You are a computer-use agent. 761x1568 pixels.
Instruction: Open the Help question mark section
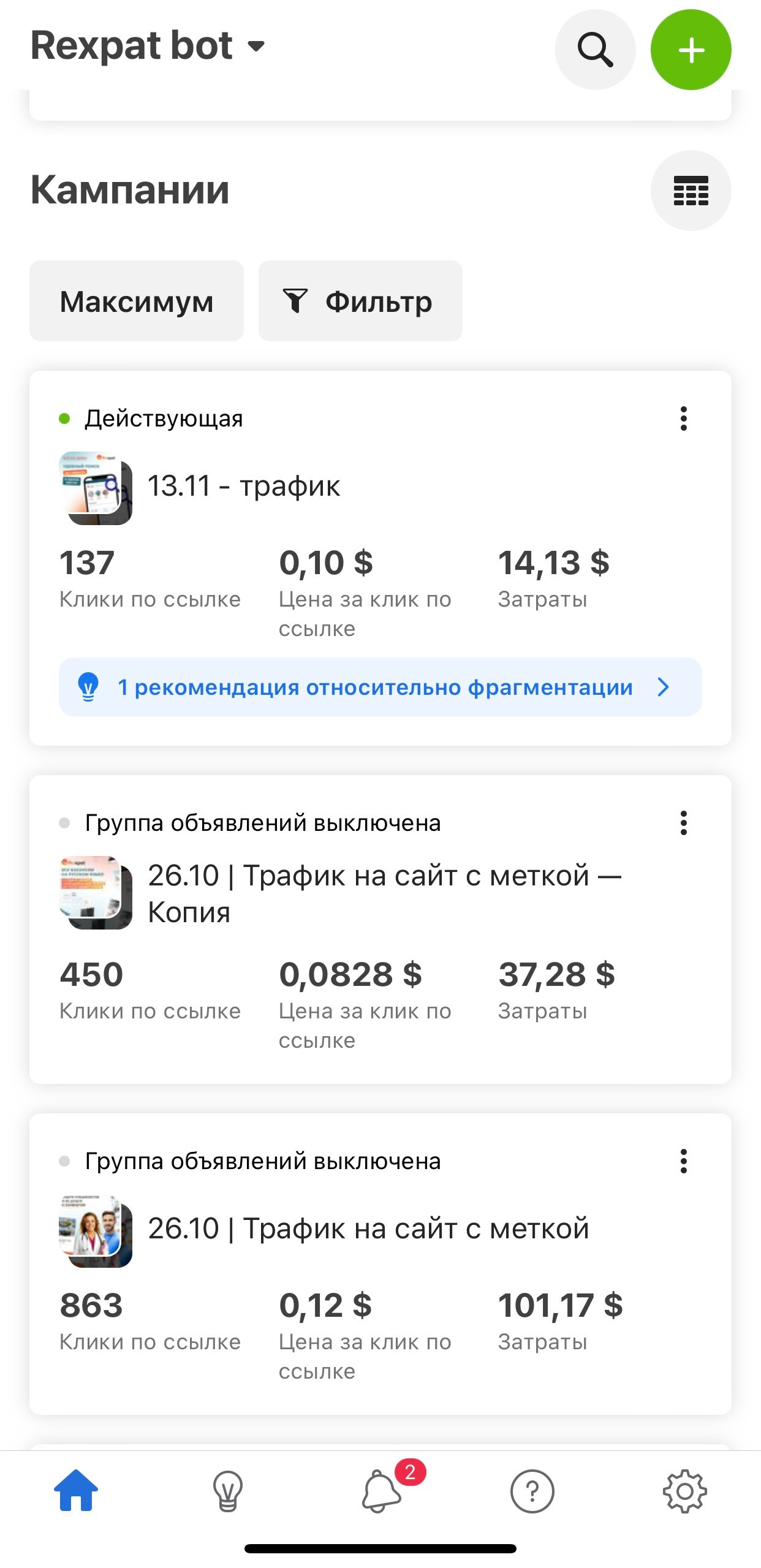[532, 1493]
